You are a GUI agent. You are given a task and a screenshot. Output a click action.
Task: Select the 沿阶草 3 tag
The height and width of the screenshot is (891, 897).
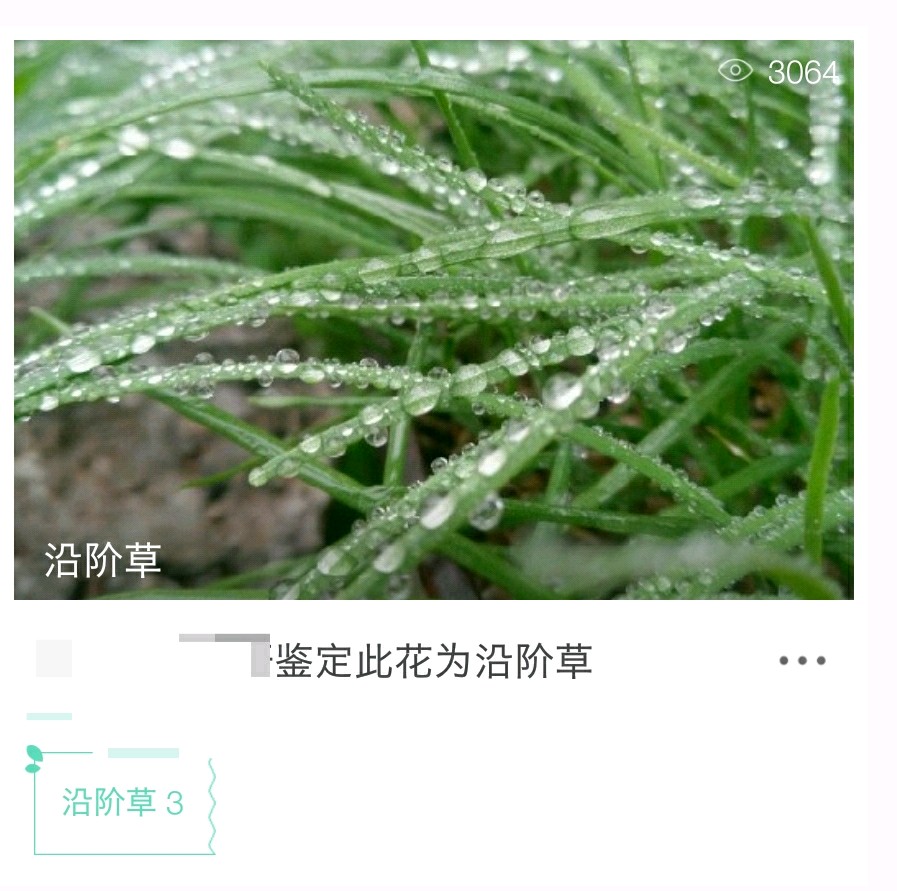pos(123,802)
